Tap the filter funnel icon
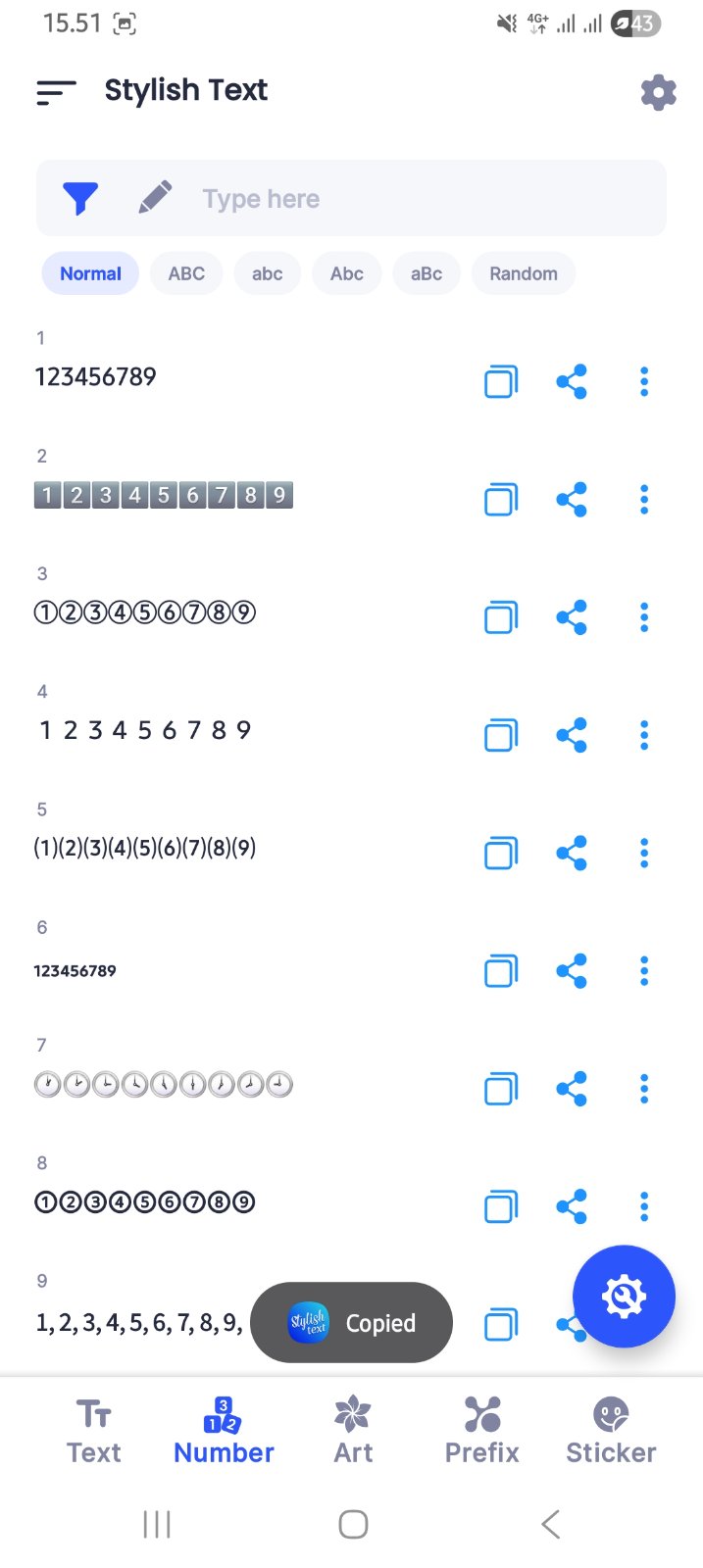703x1568 pixels. [80, 199]
